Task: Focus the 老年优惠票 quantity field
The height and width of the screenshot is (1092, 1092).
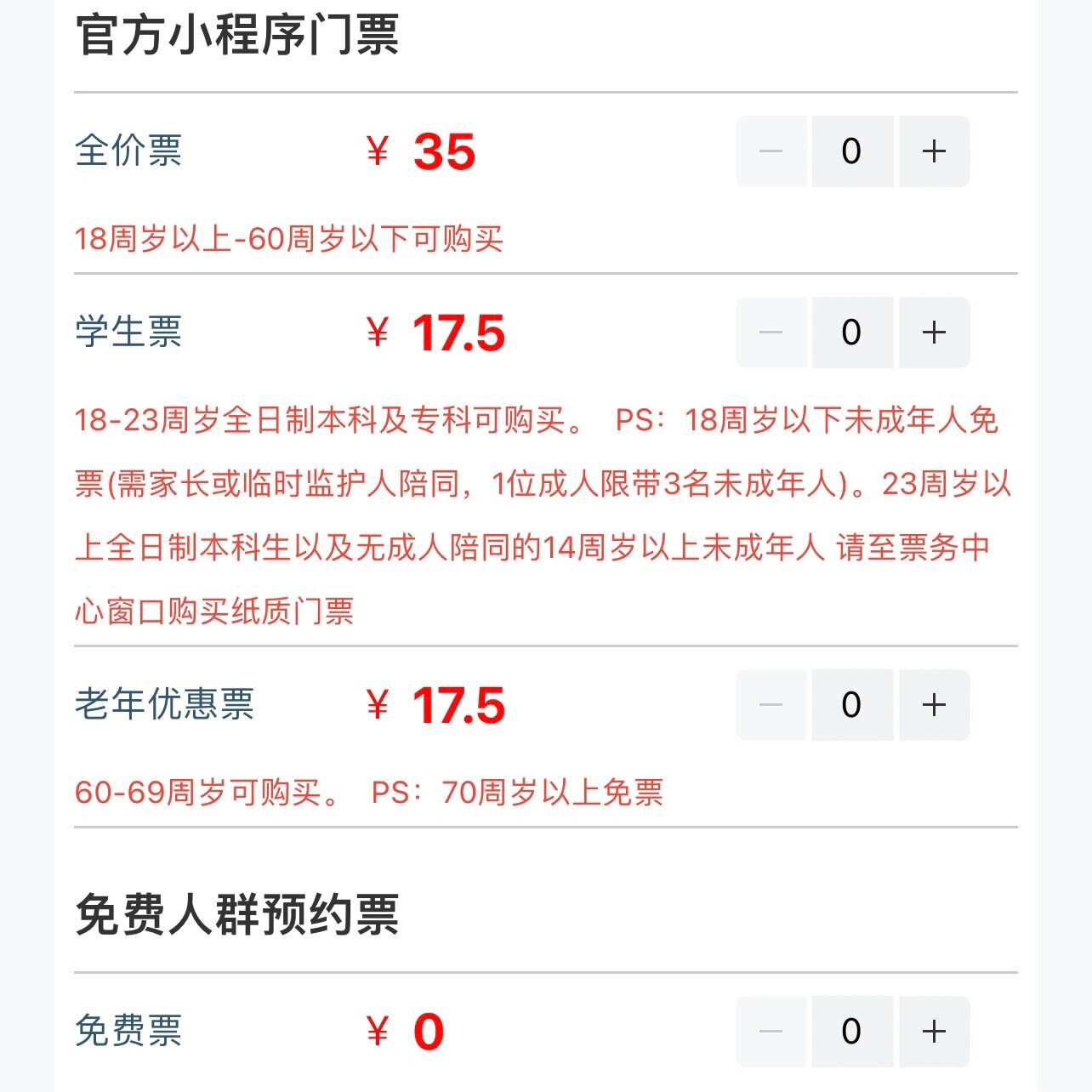Action: [x=852, y=705]
